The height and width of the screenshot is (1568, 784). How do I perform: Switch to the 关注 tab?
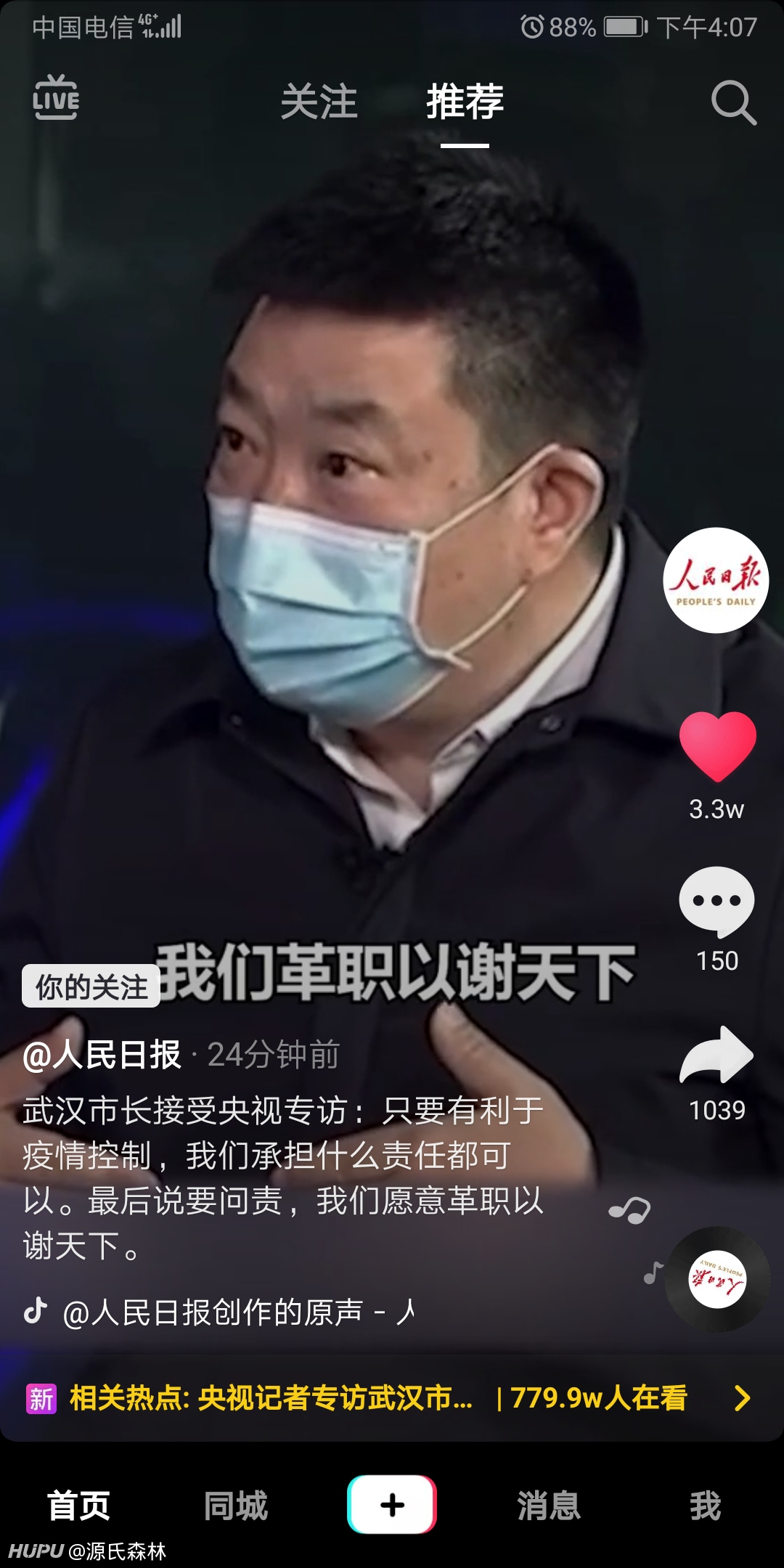[x=319, y=102]
